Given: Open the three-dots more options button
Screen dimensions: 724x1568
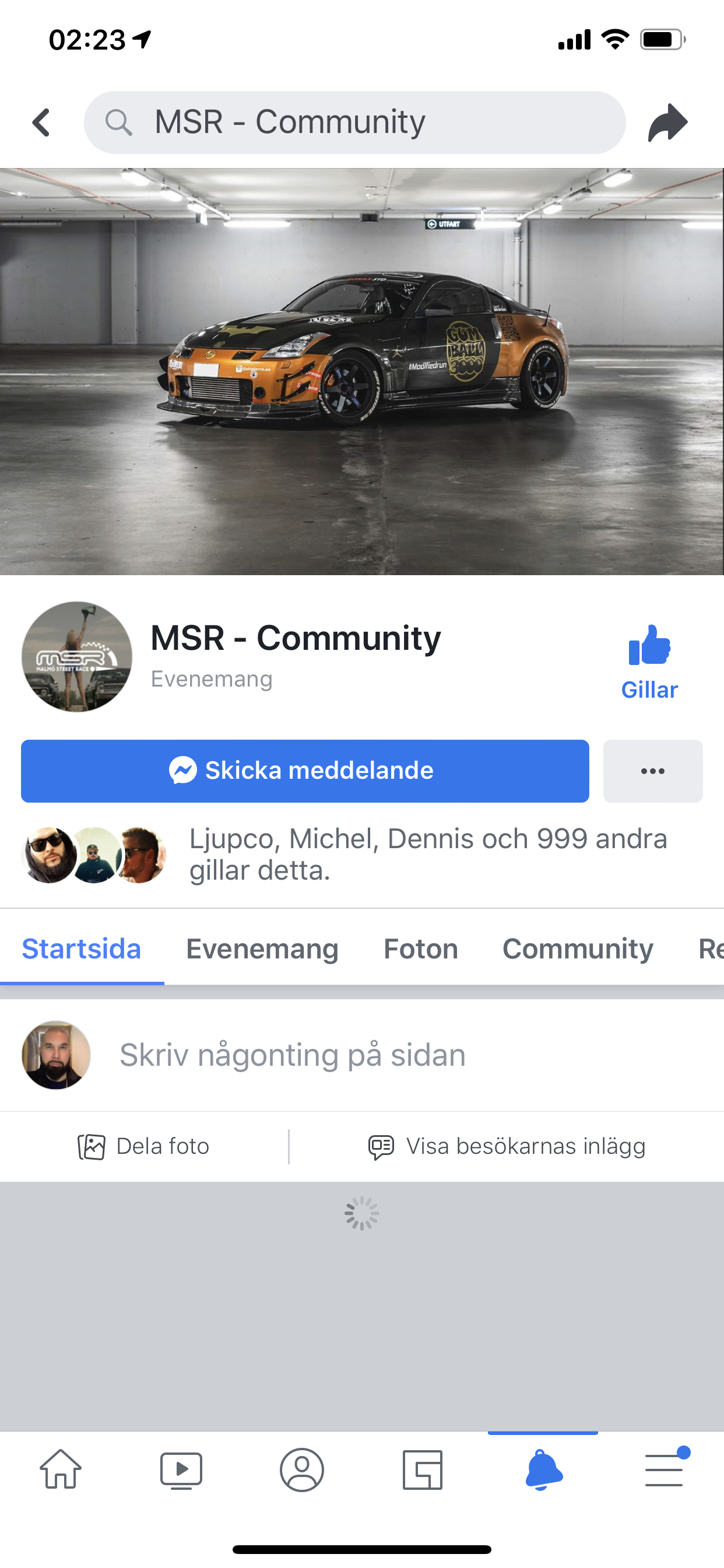Looking at the screenshot, I should click(x=653, y=771).
